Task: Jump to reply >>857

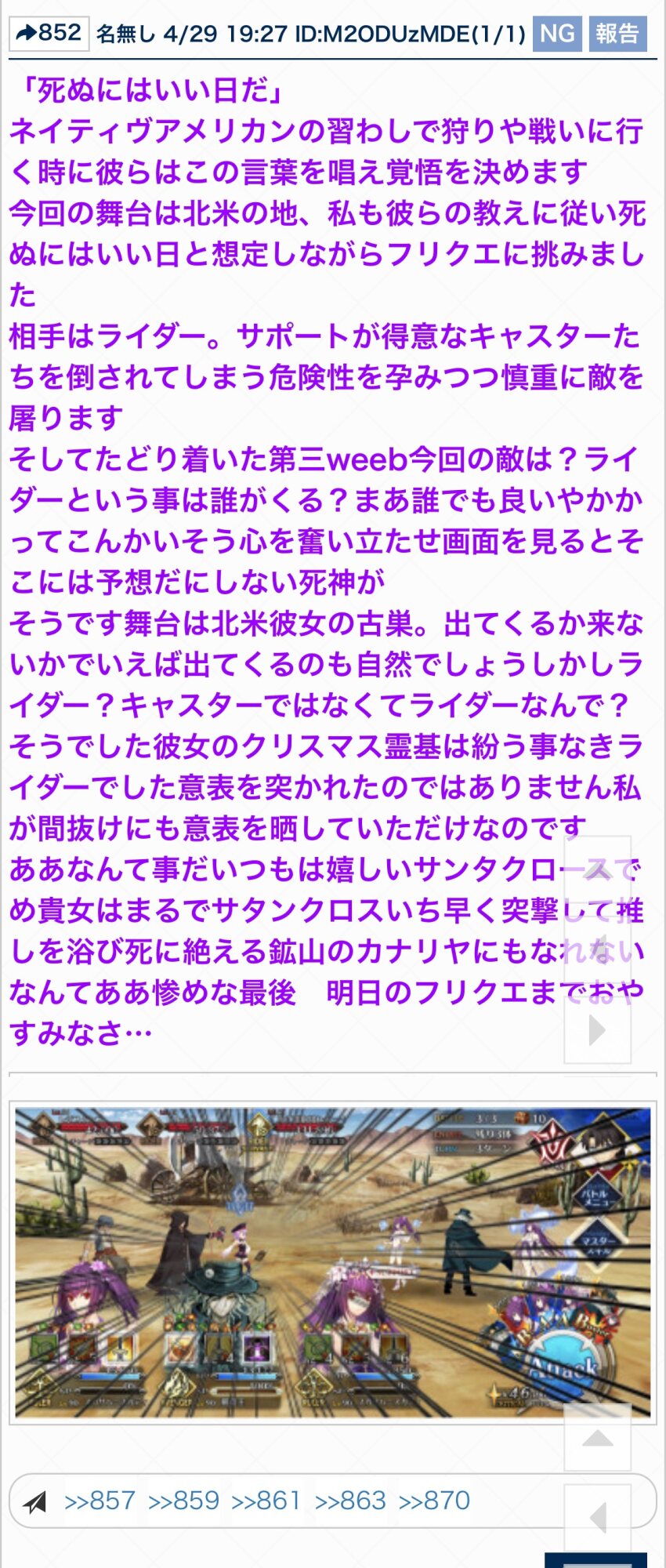Action: 100,1501
